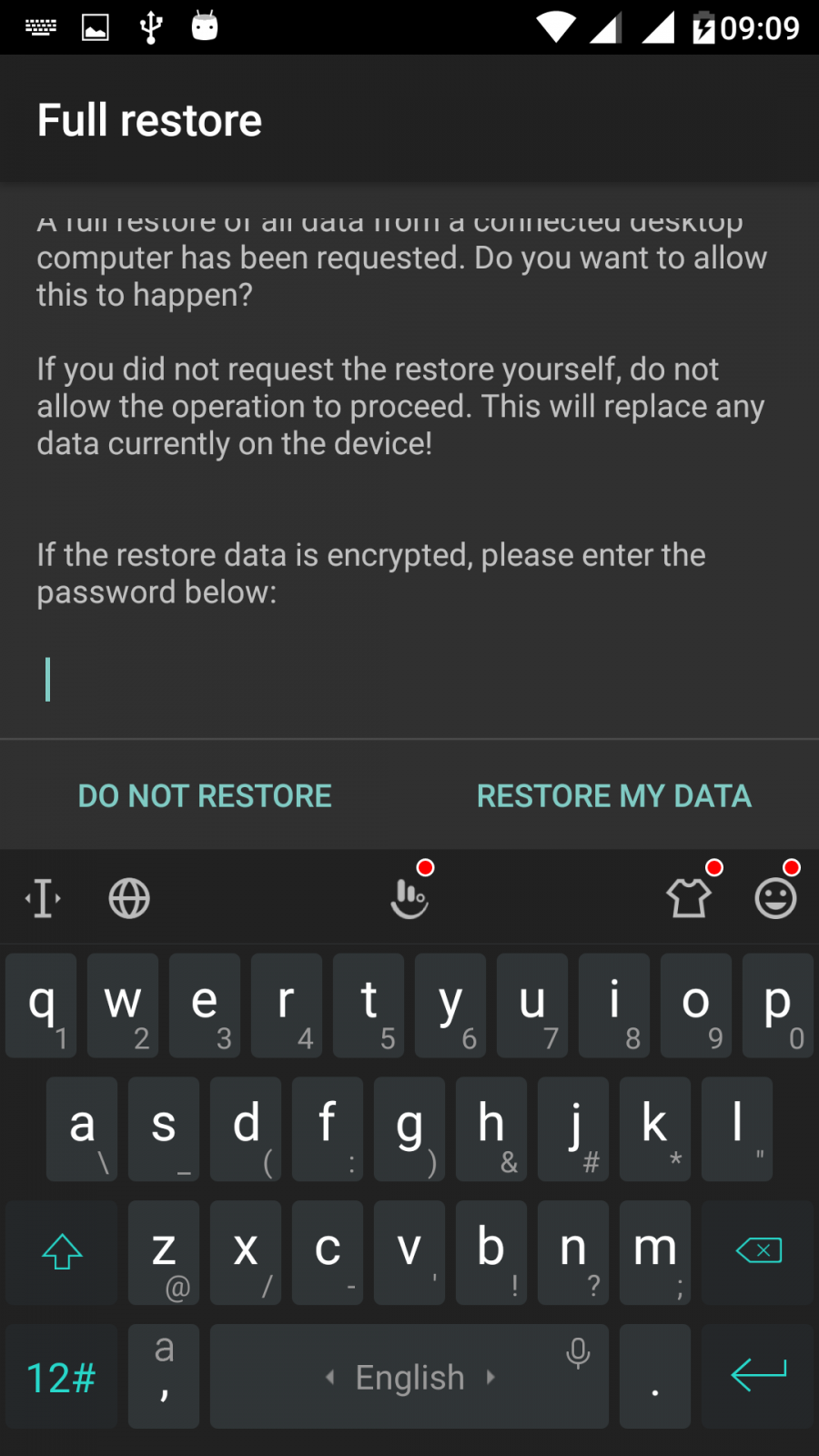Open the emoji panel

tap(775, 899)
